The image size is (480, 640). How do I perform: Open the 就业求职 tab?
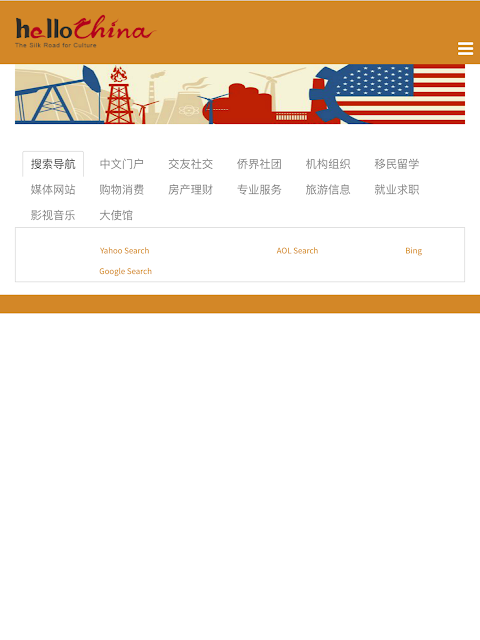pyautogui.click(x=397, y=190)
